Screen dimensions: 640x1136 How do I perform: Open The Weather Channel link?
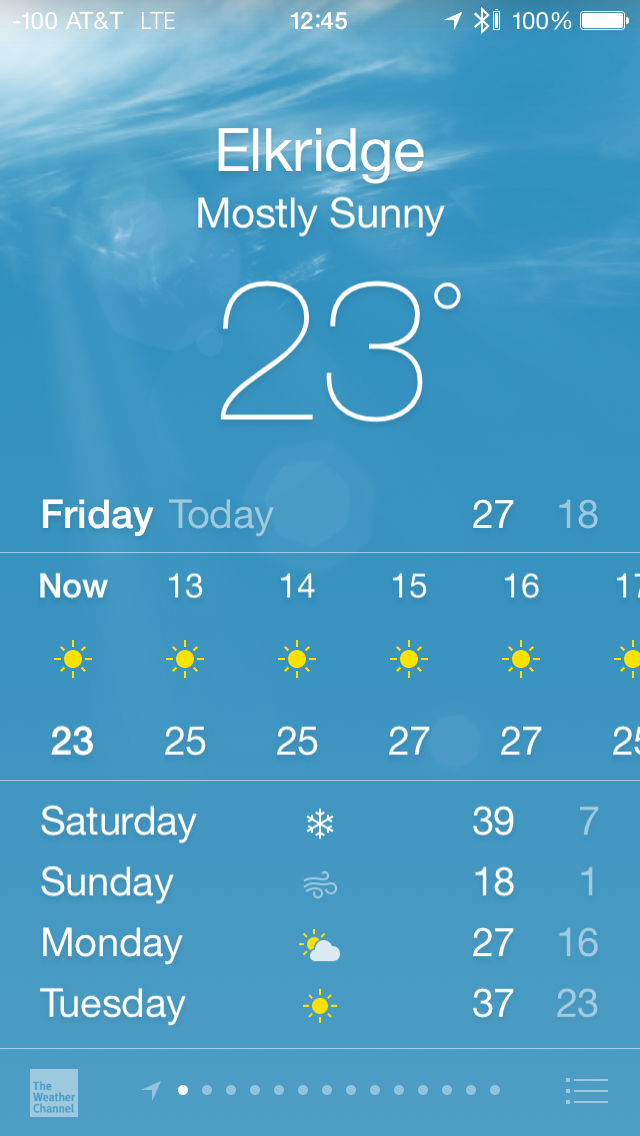coord(54,1092)
